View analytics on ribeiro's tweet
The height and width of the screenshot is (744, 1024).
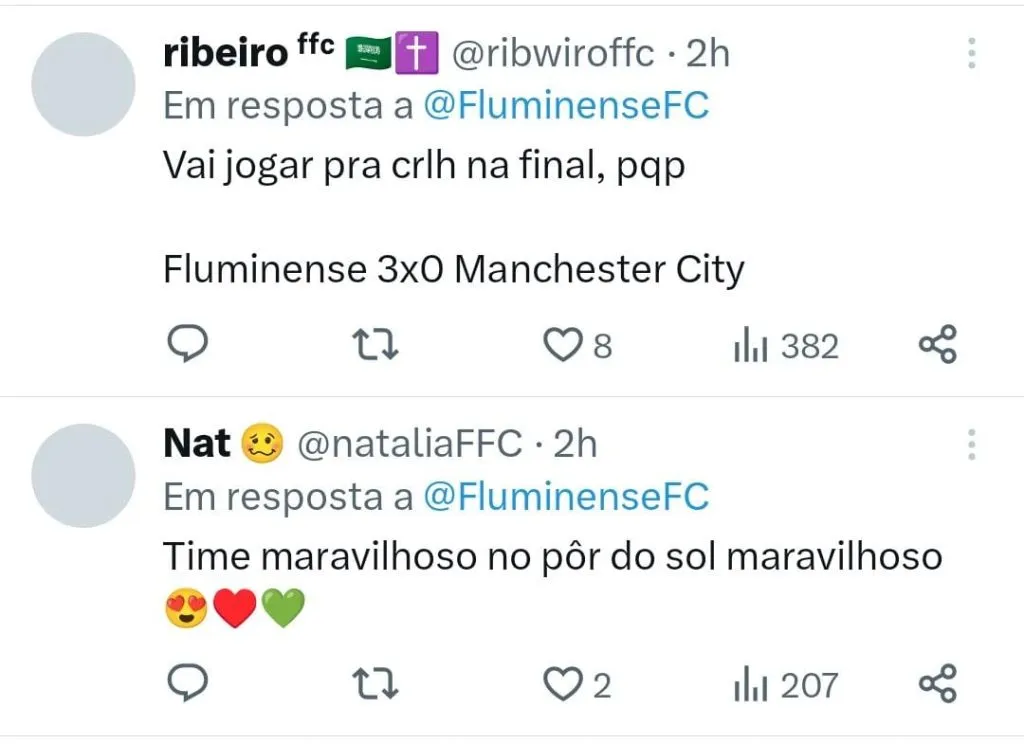point(750,346)
